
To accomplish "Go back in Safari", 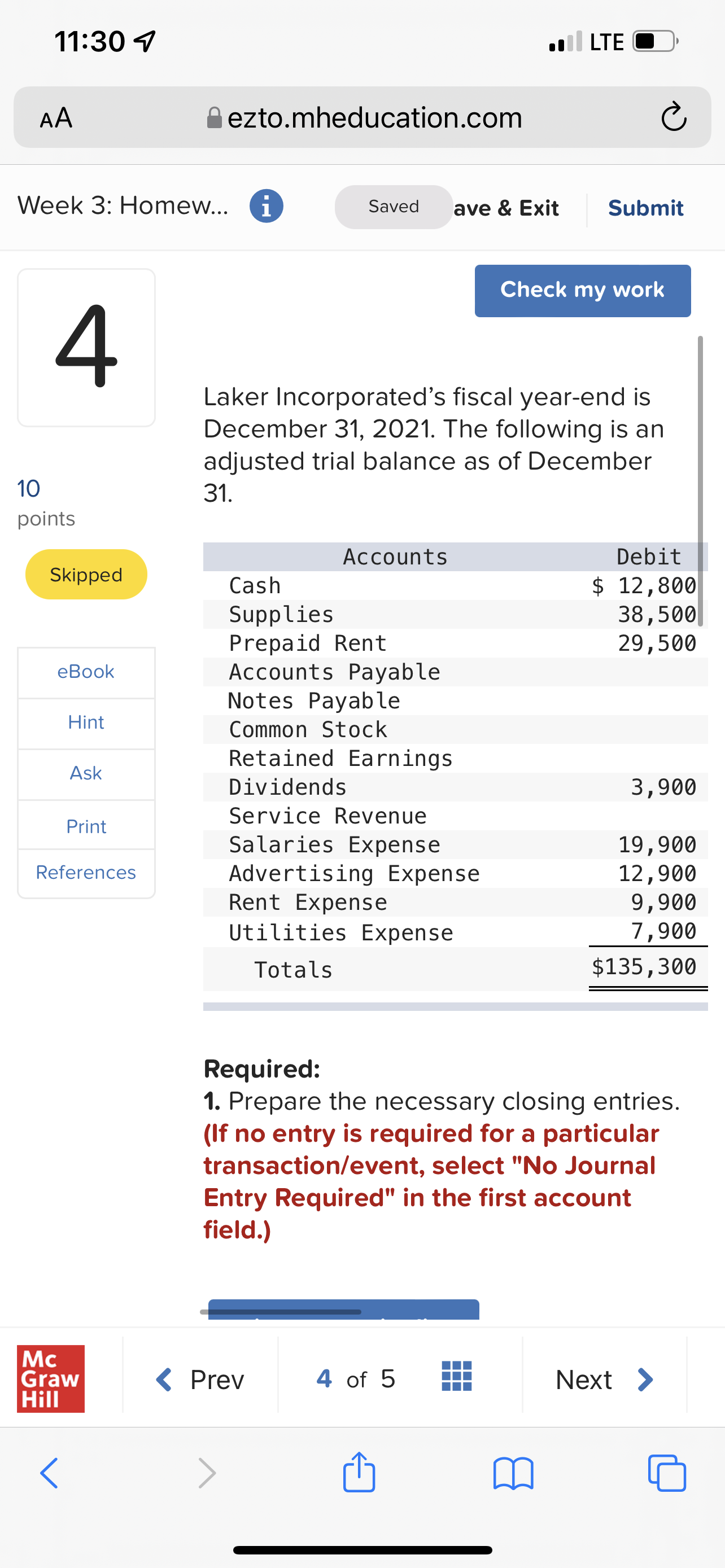I will [50, 1473].
